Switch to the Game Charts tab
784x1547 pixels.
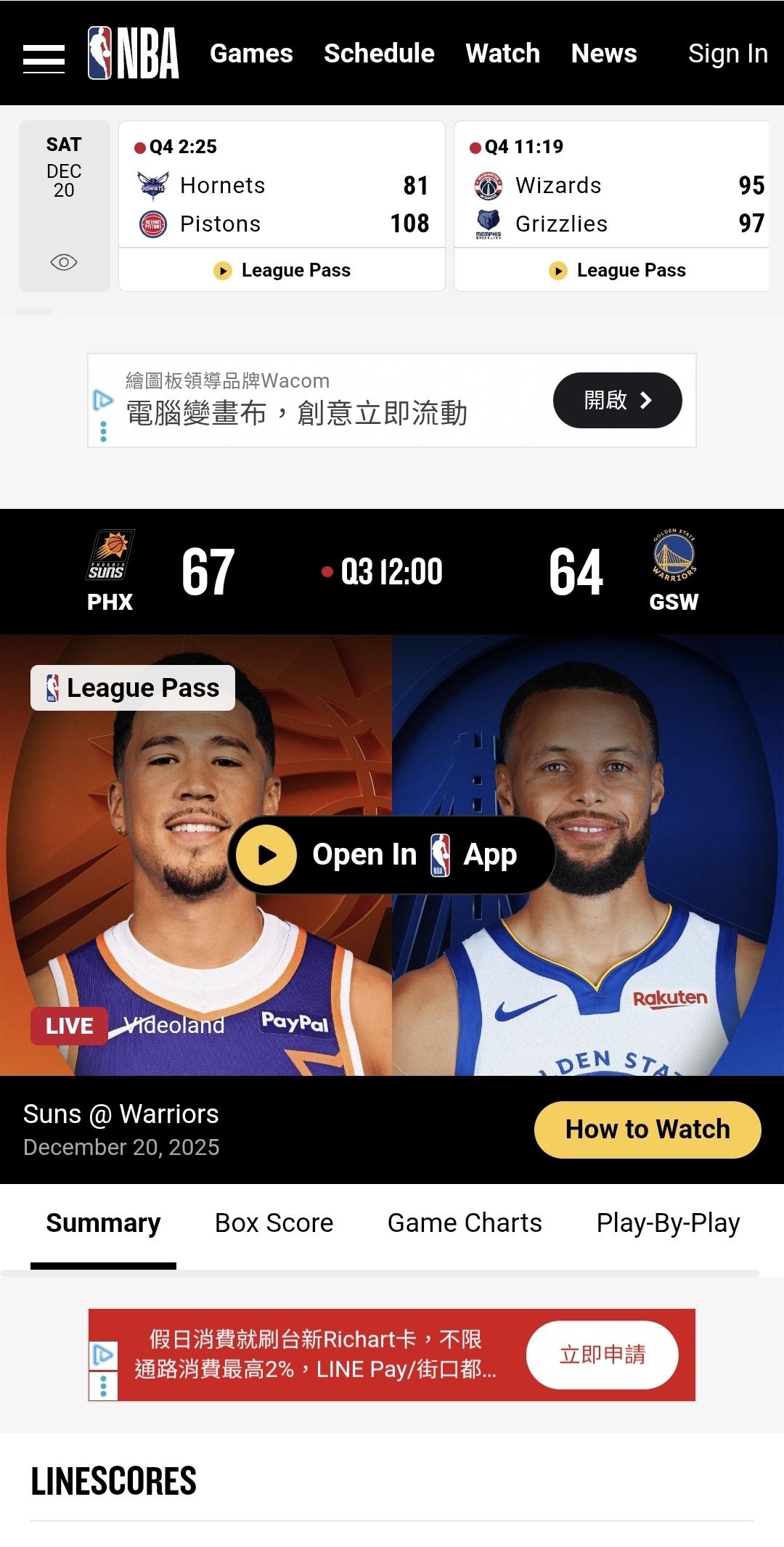[x=465, y=1223]
